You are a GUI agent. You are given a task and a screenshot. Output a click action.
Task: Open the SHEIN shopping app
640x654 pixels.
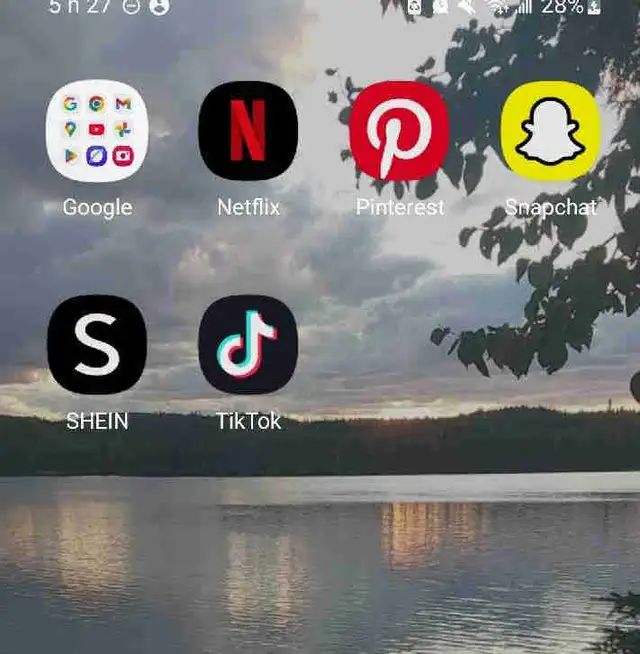(x=97, y=344)
